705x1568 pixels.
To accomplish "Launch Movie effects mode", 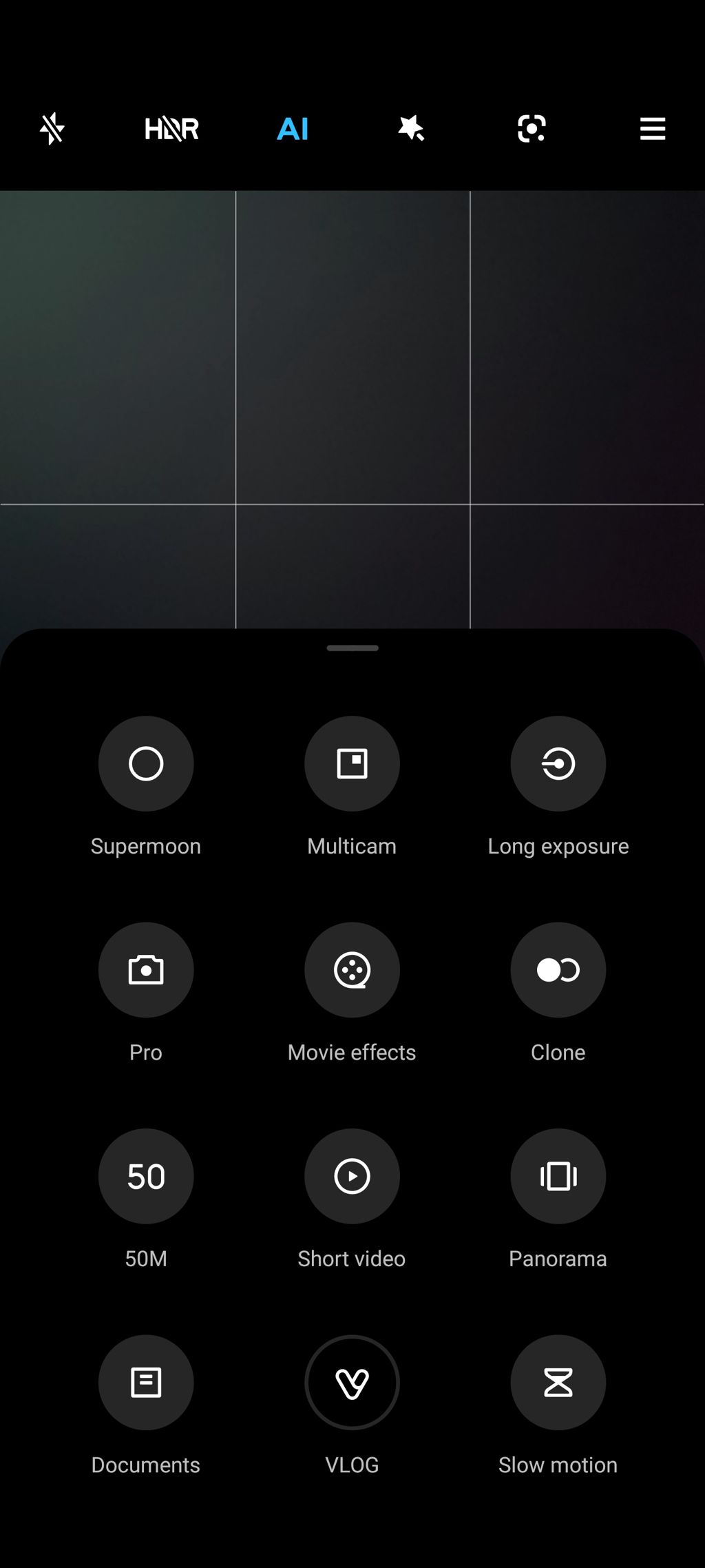I will (352, 970).
